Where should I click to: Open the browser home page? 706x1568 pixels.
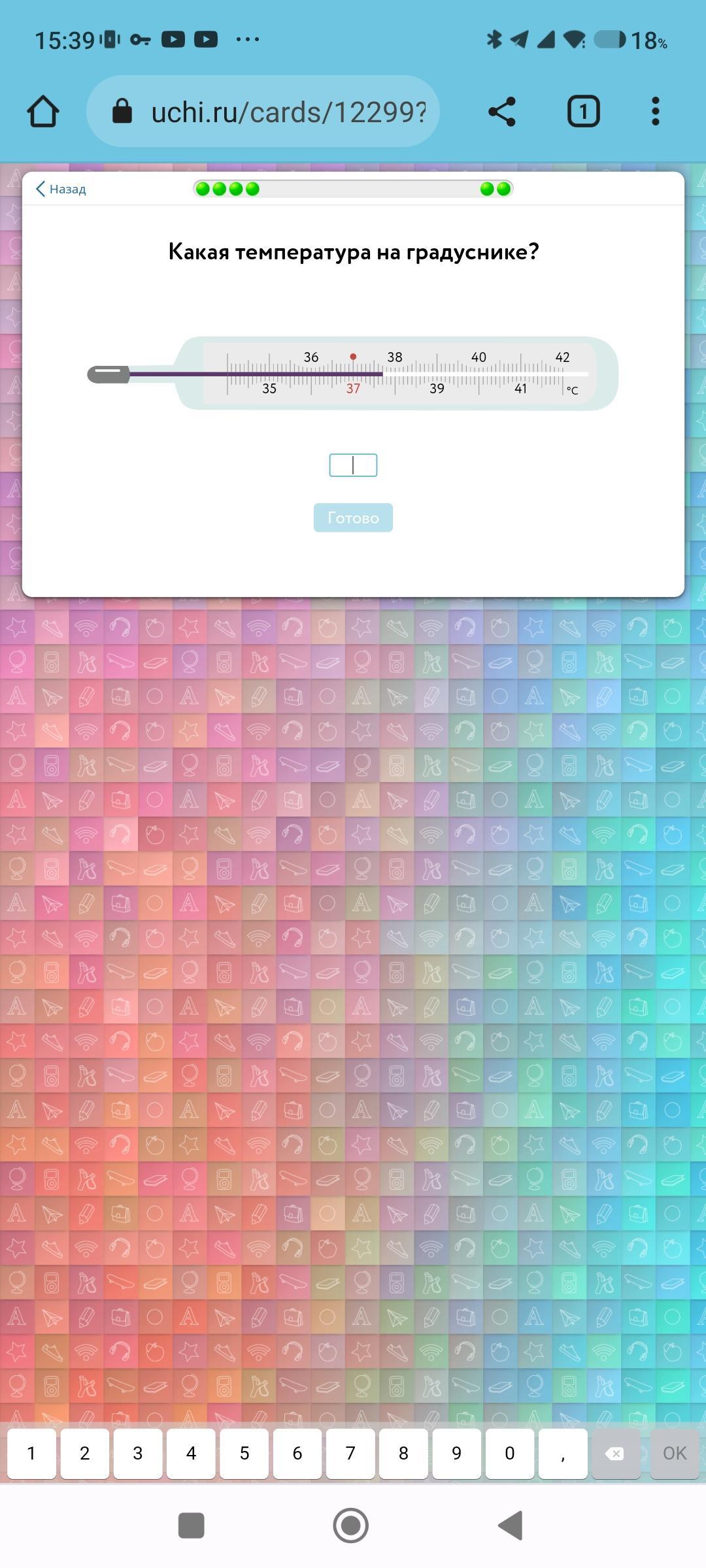[43, 112]
